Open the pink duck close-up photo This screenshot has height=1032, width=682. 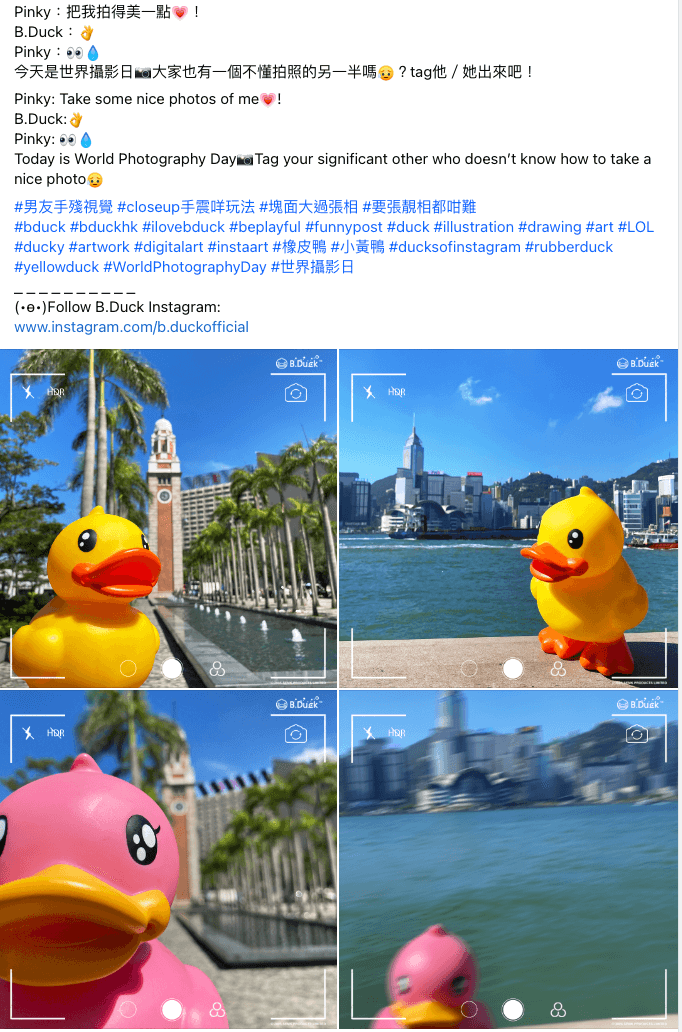168,860
